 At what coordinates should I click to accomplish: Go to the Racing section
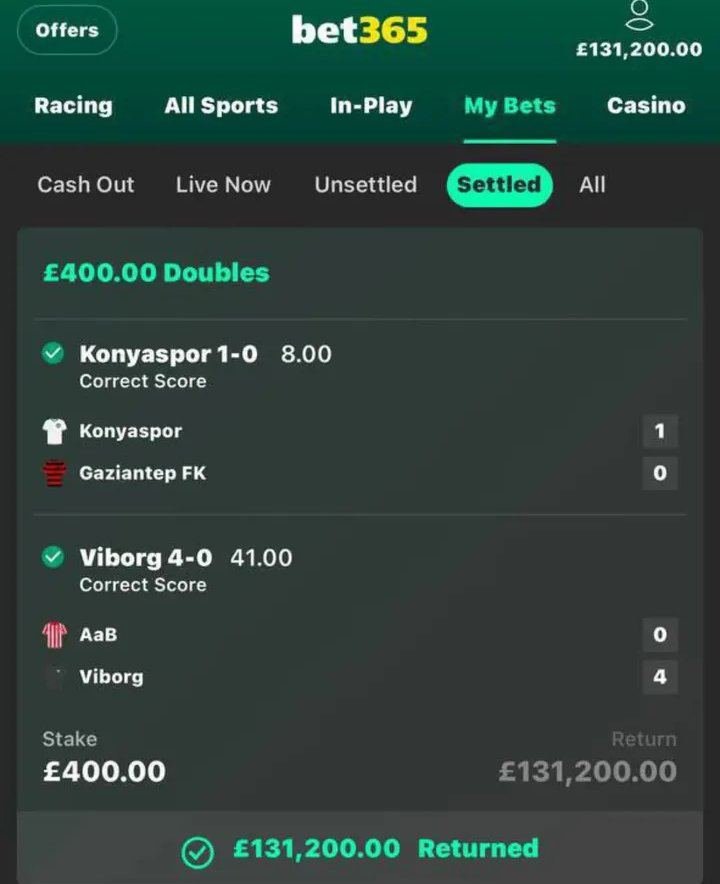click(73, 106)
